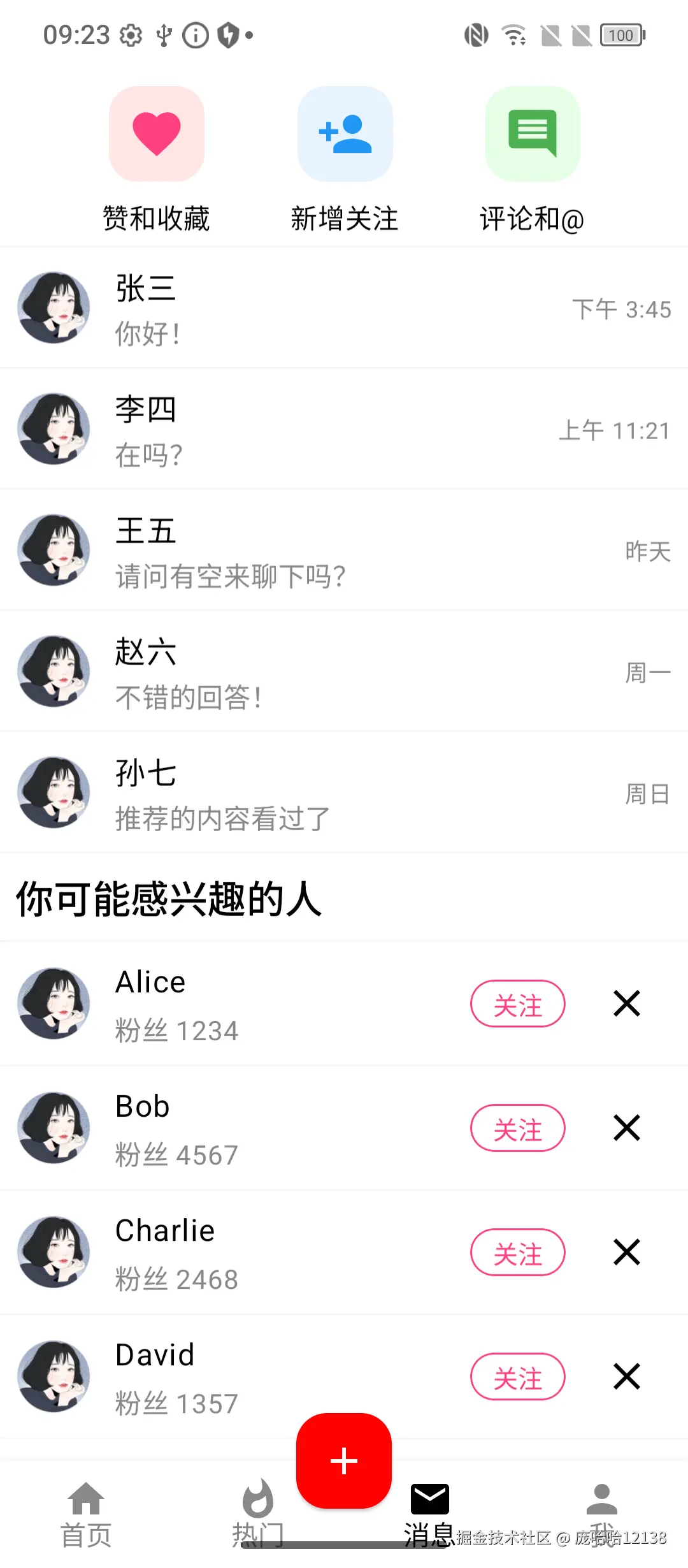
Task: Tap the red plus button to create content
Action: 343,1460
